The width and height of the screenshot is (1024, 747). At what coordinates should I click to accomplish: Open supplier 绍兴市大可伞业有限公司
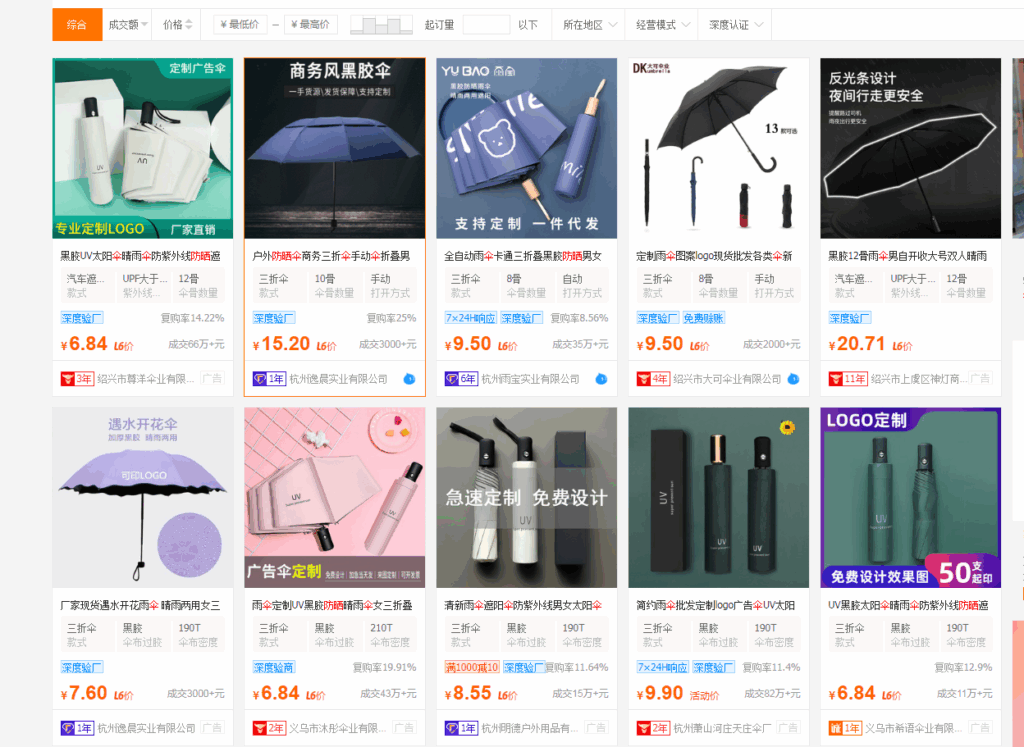point(727,379)
